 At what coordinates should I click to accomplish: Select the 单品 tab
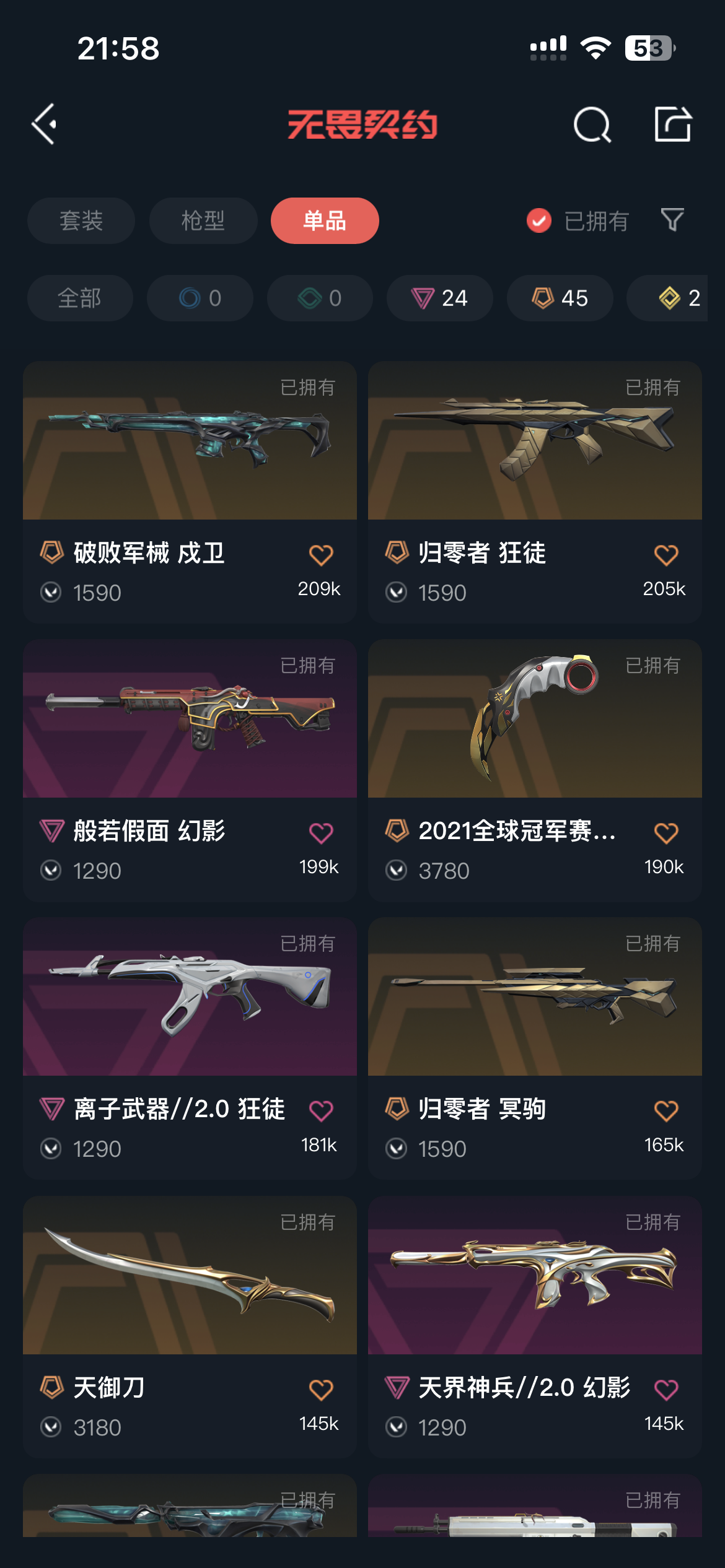pos(325,220)
